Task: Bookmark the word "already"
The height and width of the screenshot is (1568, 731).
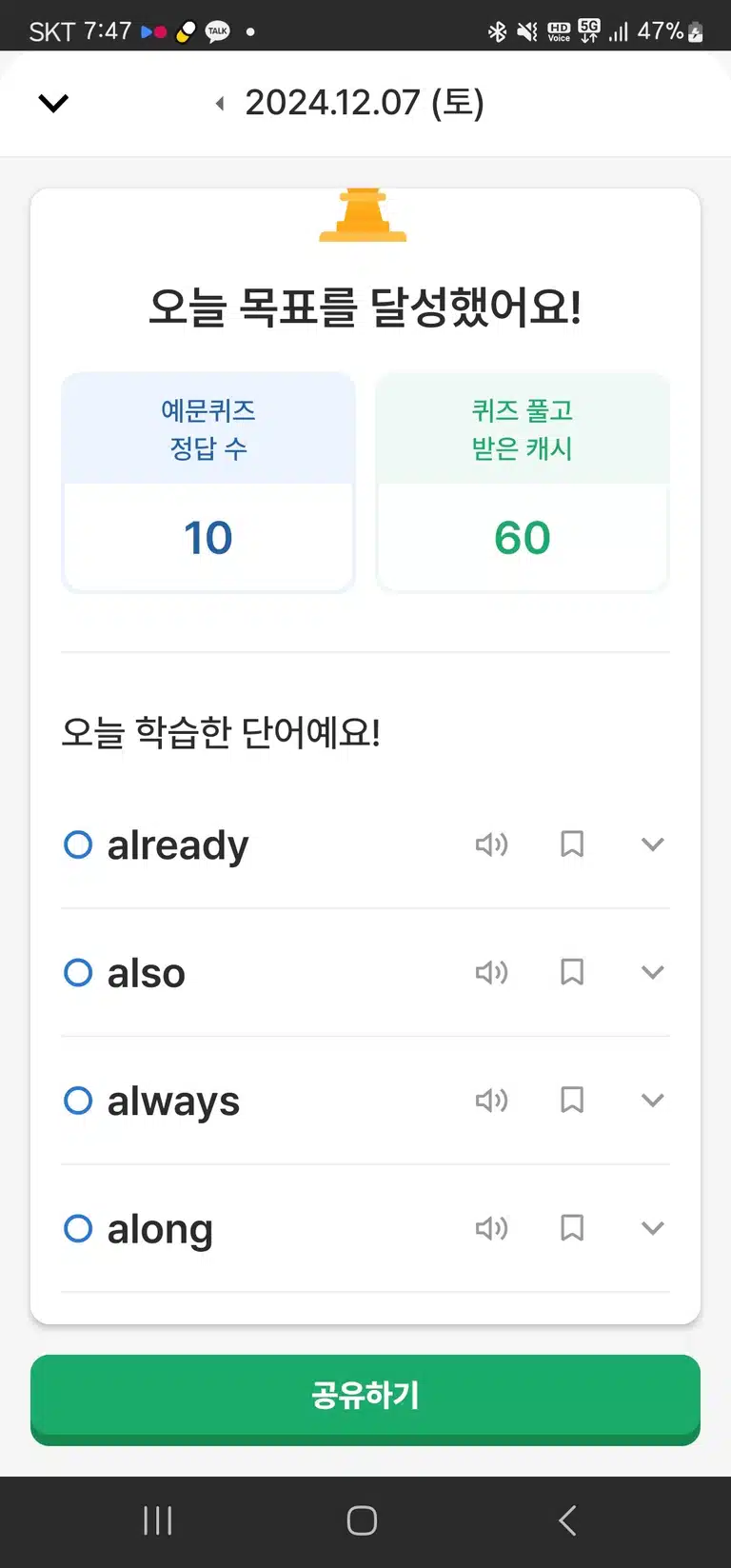Action: click(x=572, y=844)
